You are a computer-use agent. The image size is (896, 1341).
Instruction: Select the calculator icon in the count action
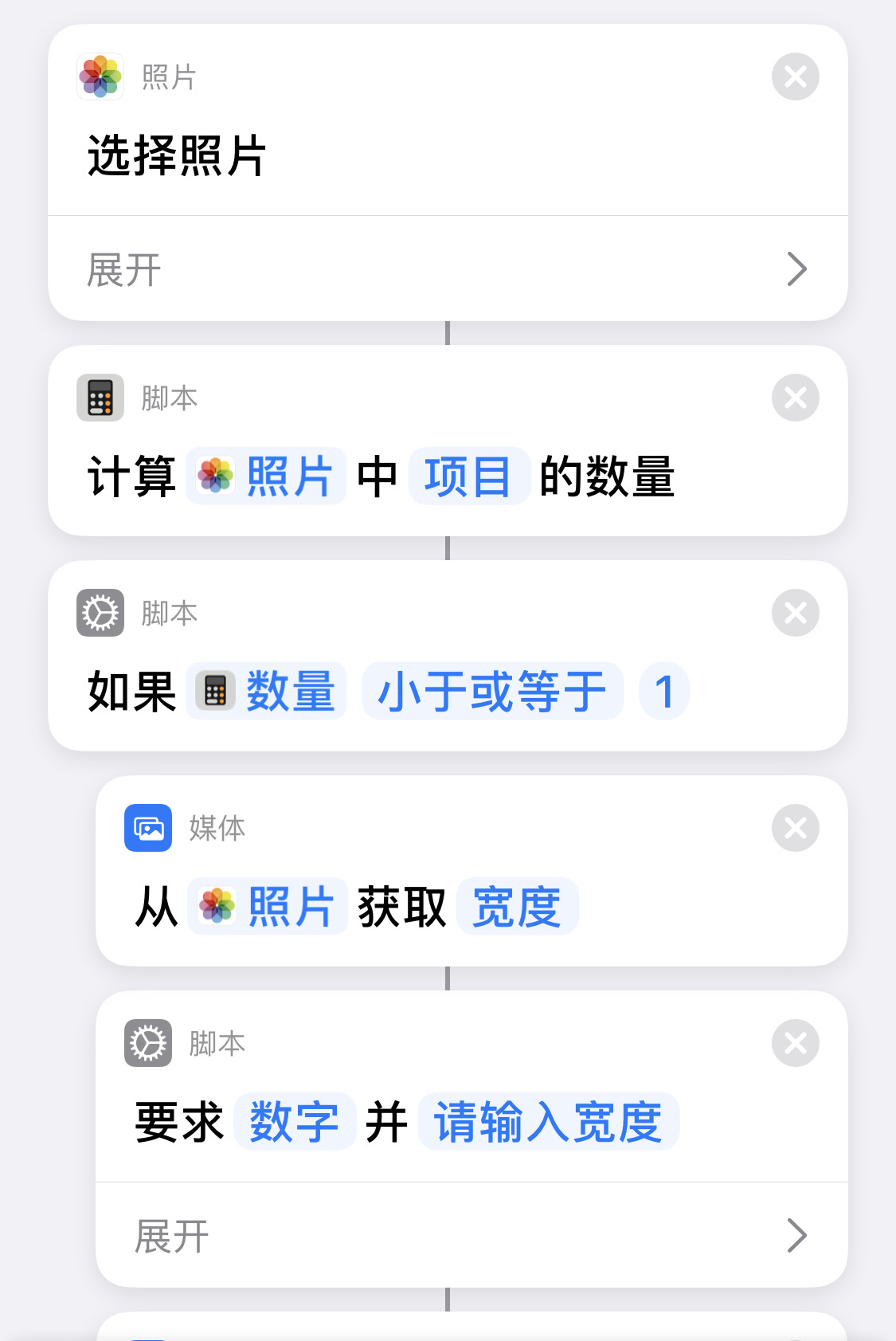click(100, 398)
